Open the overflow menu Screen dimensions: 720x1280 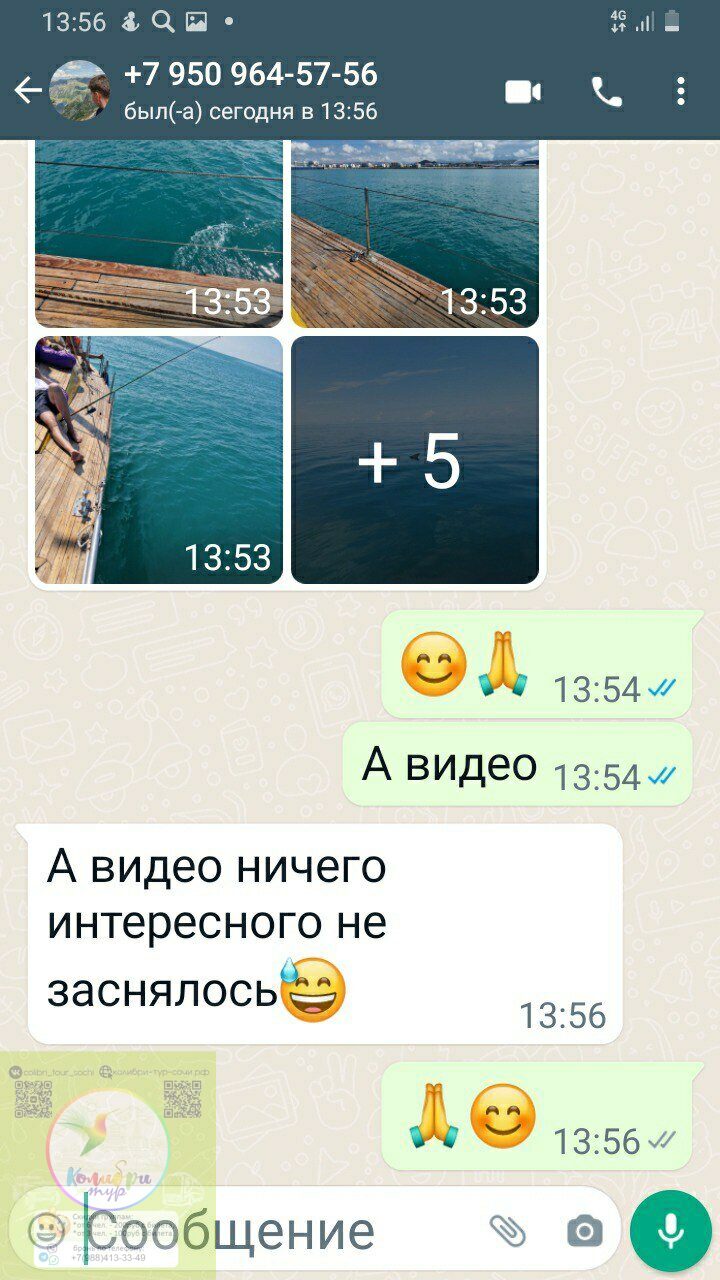[680, 93]
